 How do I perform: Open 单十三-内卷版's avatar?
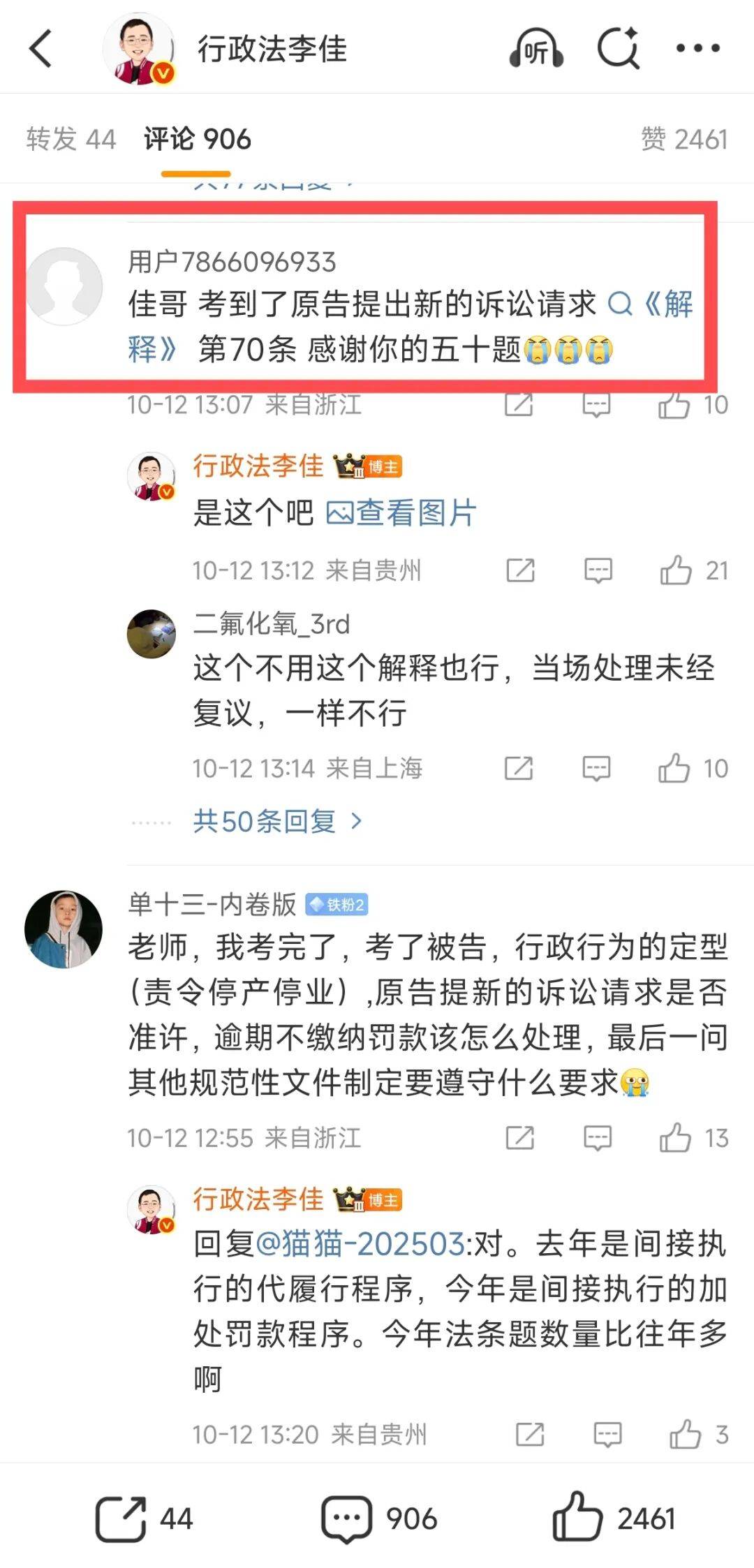[x=64, y=929]
